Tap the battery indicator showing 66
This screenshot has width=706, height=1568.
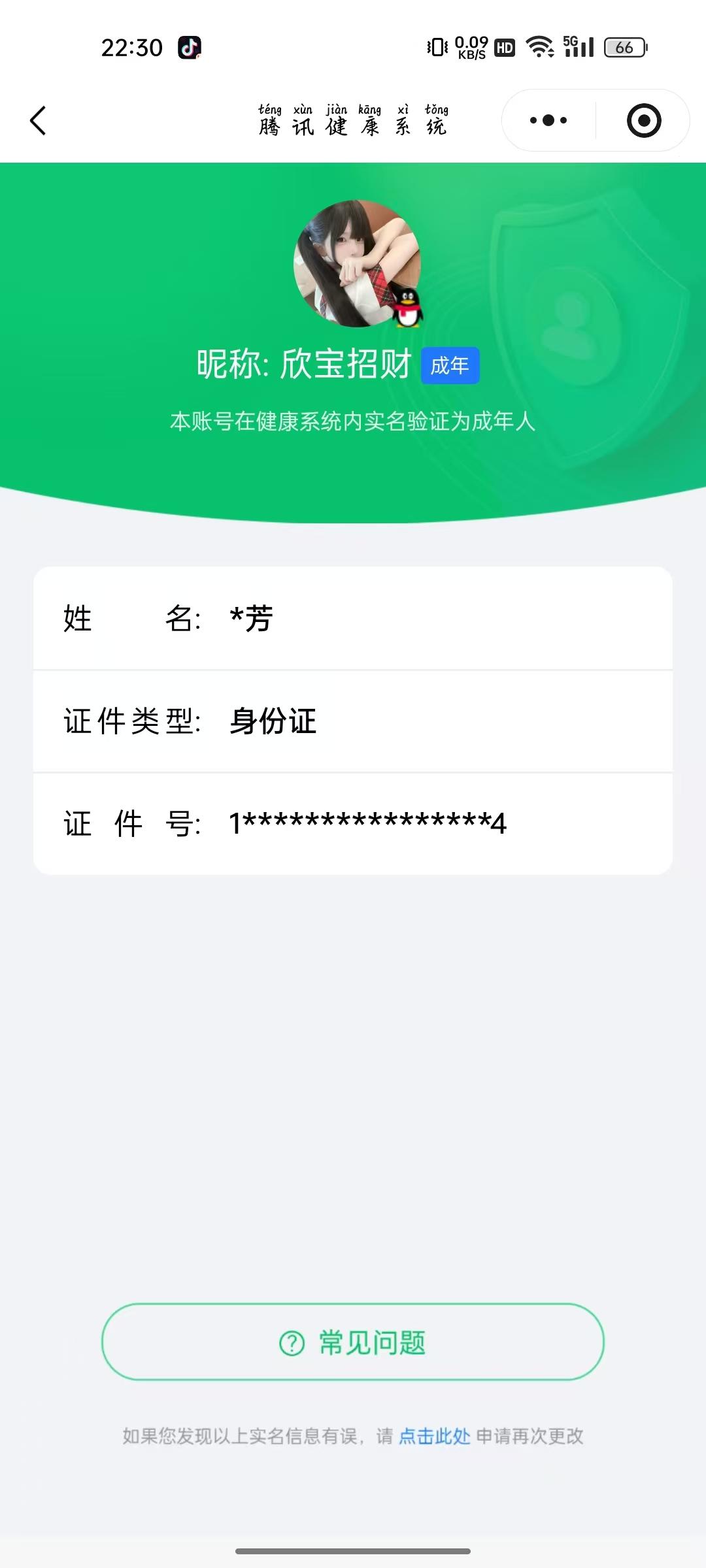coord(623,46)
